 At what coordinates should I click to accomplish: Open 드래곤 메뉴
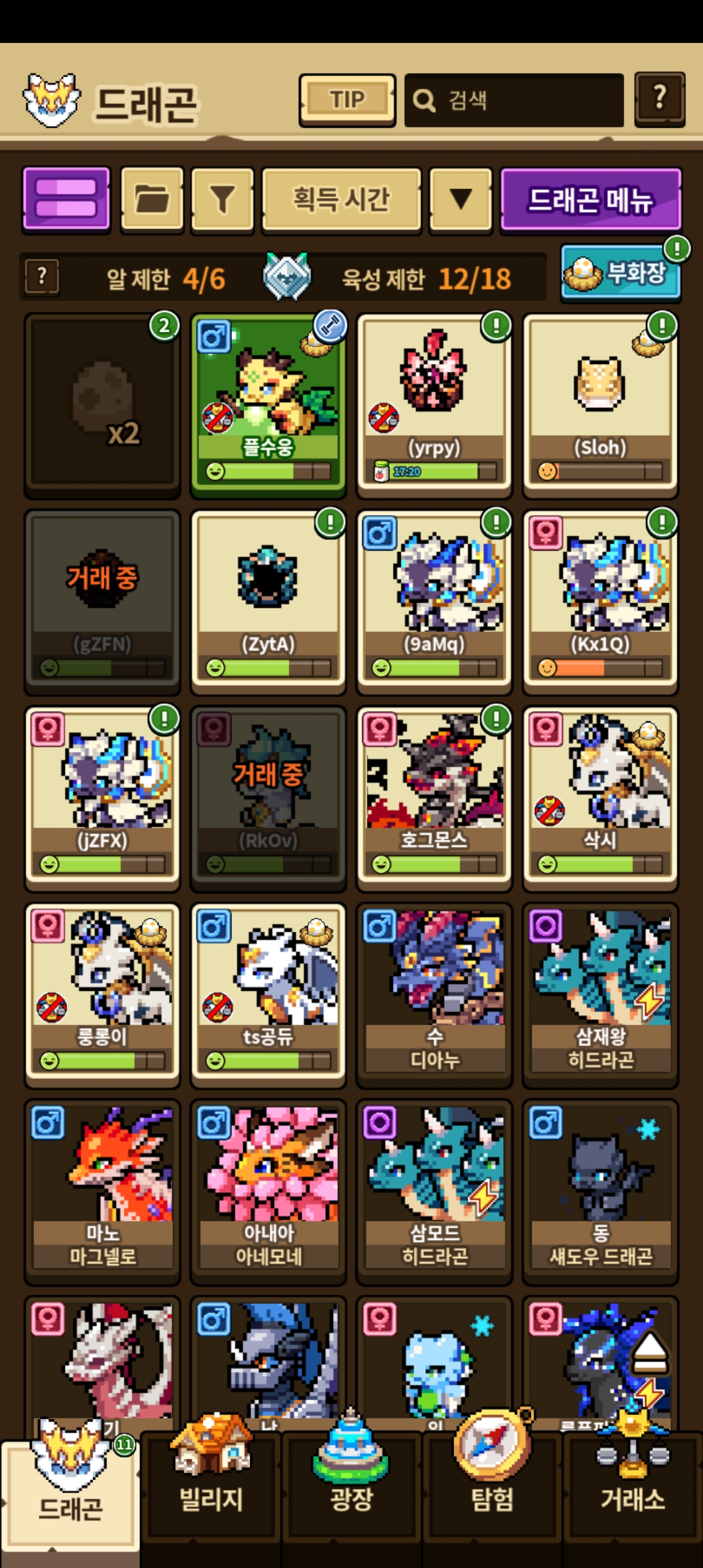[590, 199]
